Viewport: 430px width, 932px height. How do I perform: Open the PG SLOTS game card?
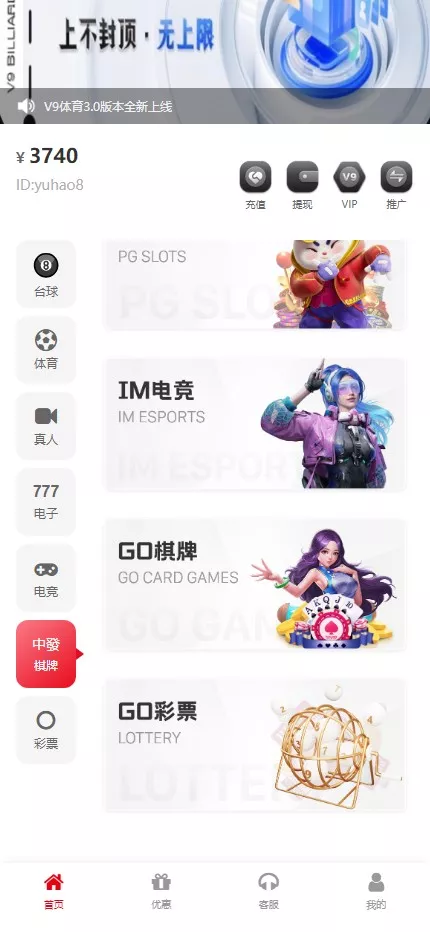[x=255, y=285]
